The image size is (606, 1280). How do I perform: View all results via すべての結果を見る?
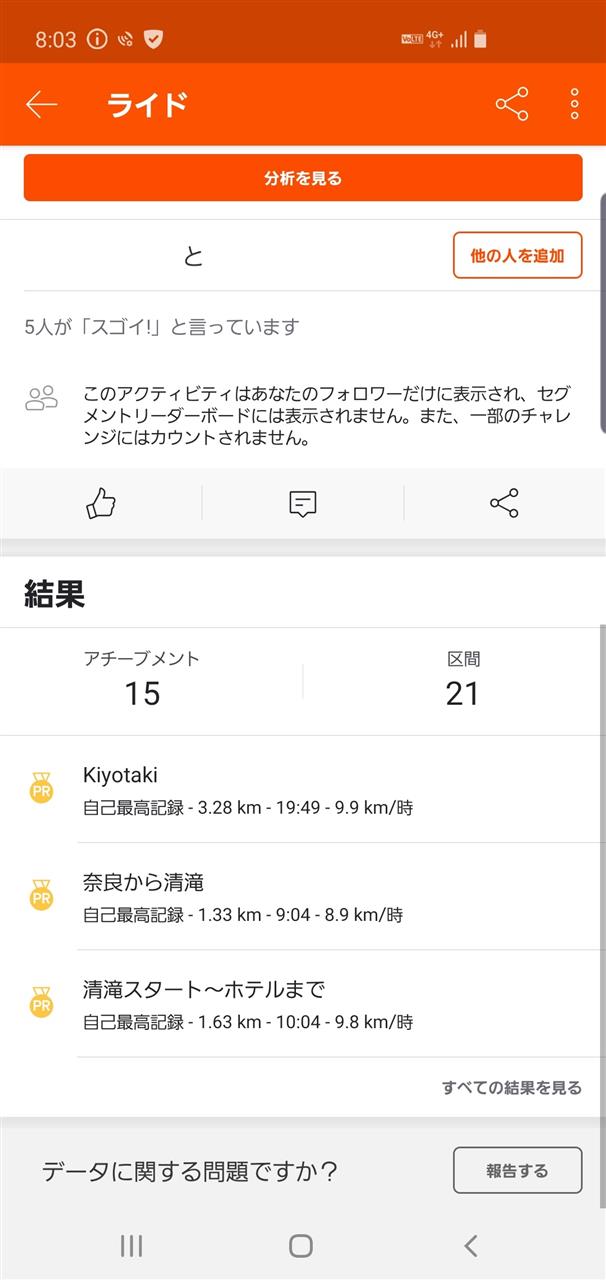(x=512, y=1087)
